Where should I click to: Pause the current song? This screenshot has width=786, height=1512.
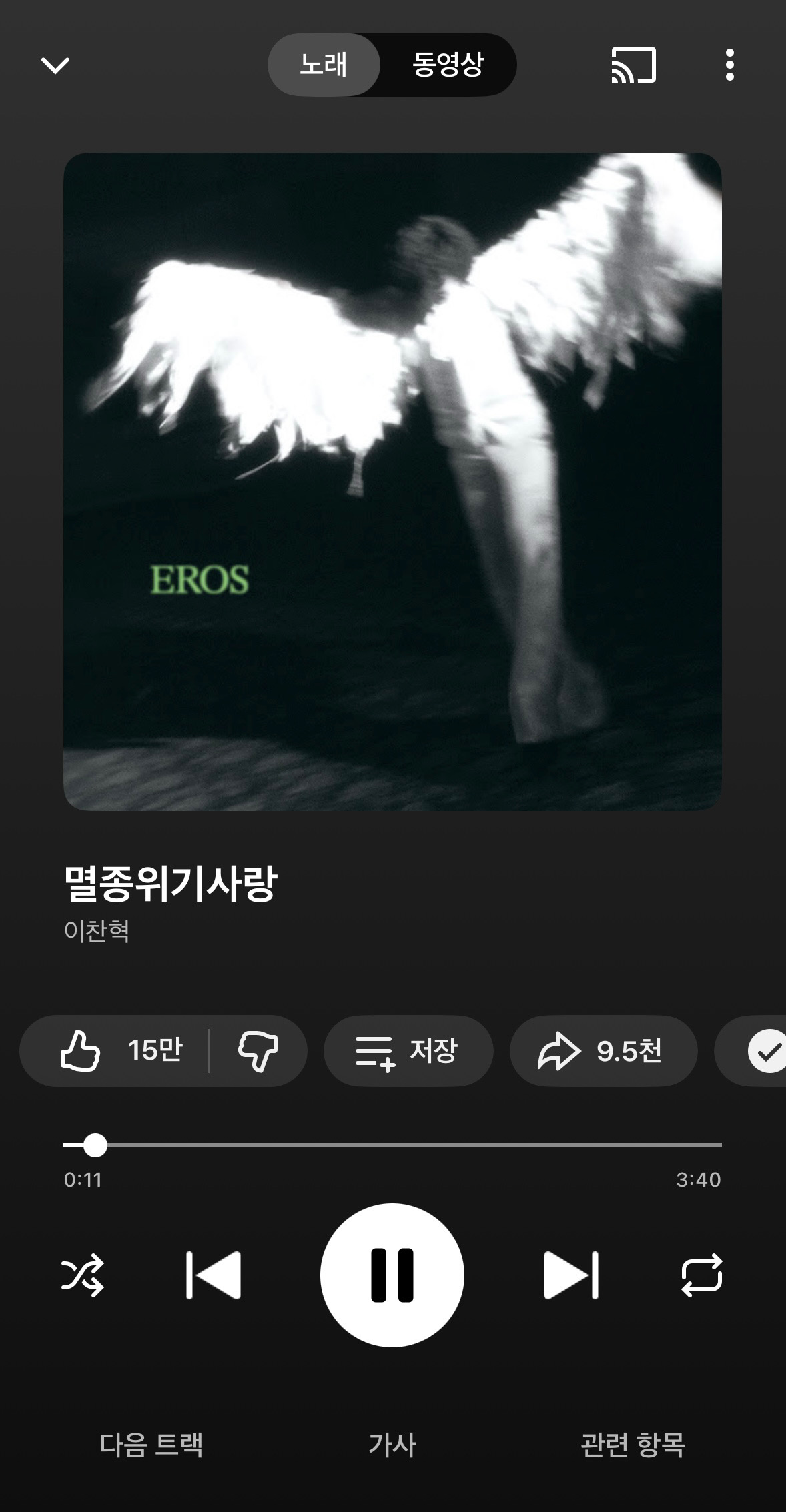click(392, 1275)
